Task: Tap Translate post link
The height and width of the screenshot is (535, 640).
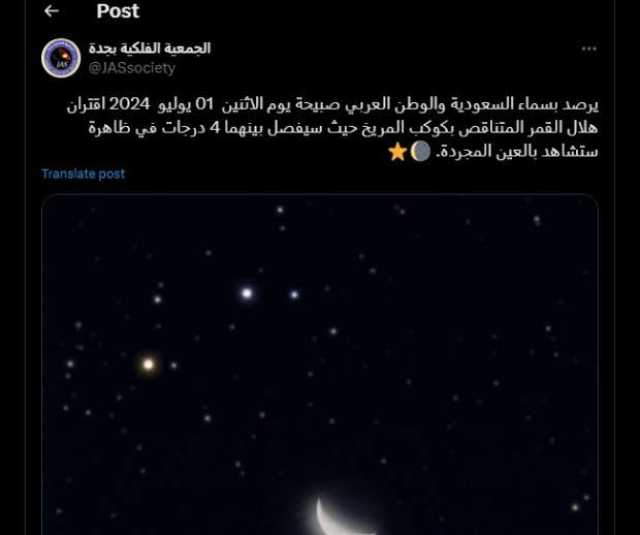Action: pyautogui.click(x=83, y=173)
